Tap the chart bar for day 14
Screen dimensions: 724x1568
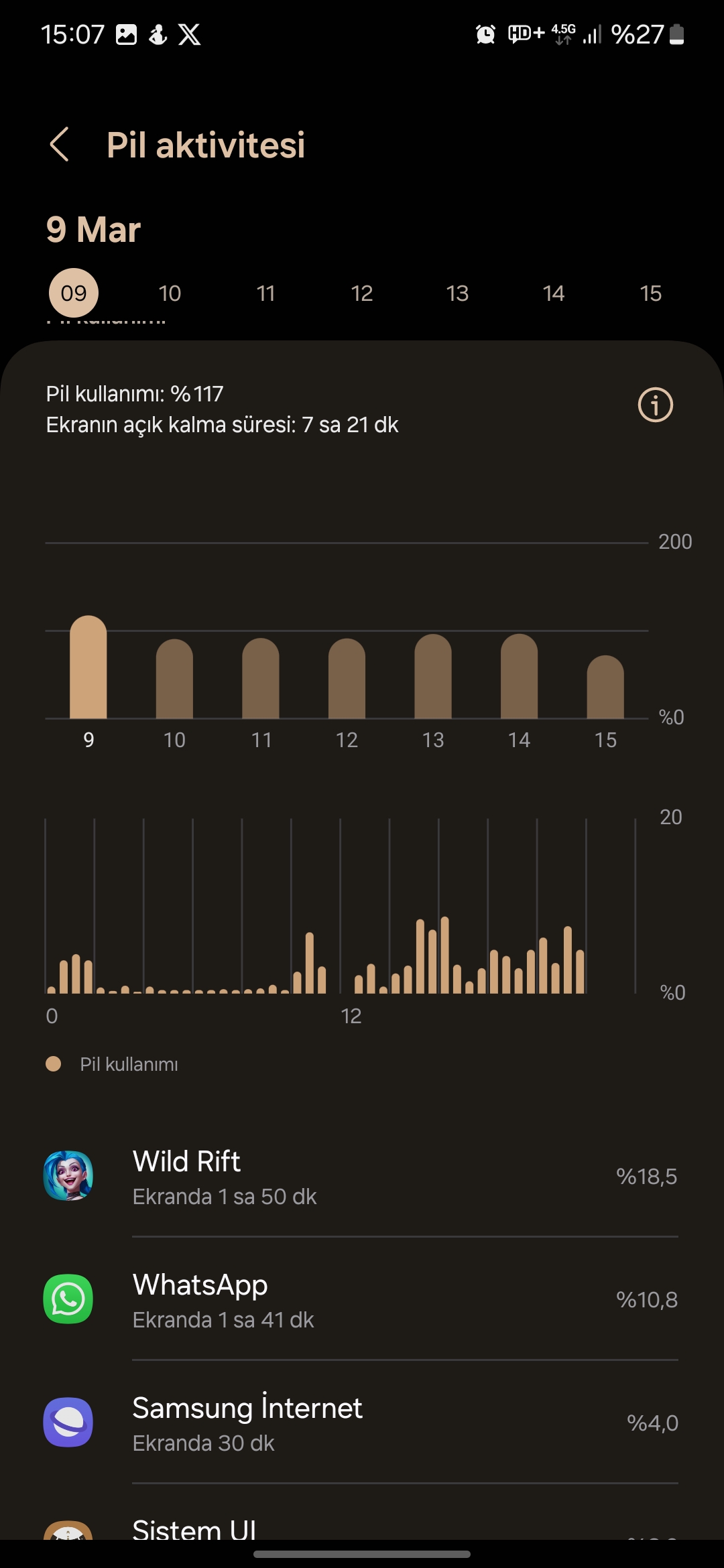pyautogui.click(x=520, y=676)
